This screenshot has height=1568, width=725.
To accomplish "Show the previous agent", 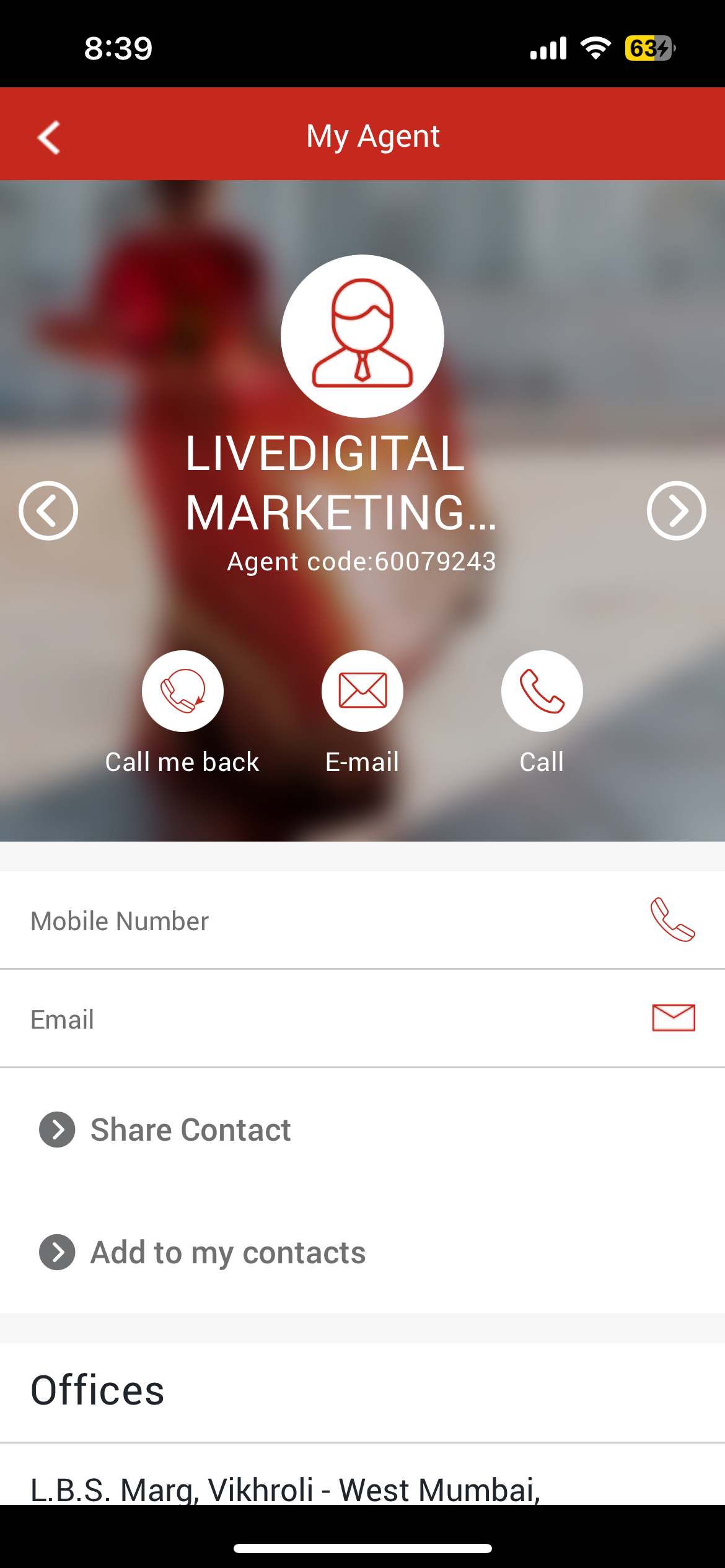I will coord(48,511).
